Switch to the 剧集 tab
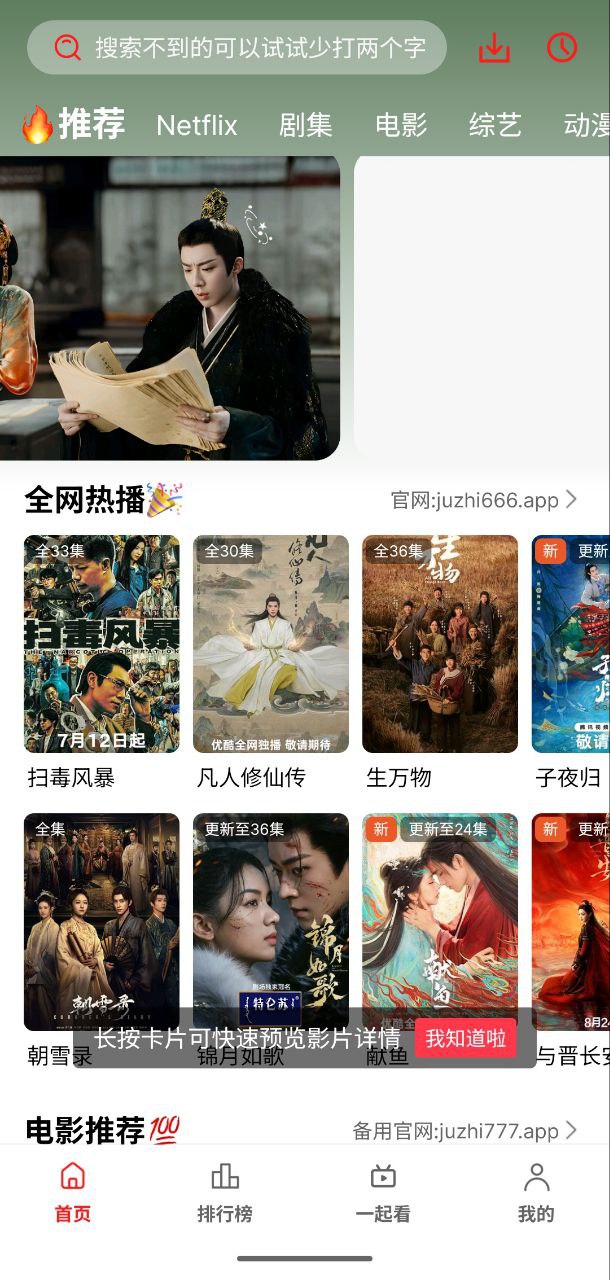This screenshot has width=610, height=1280. point(305,125)
